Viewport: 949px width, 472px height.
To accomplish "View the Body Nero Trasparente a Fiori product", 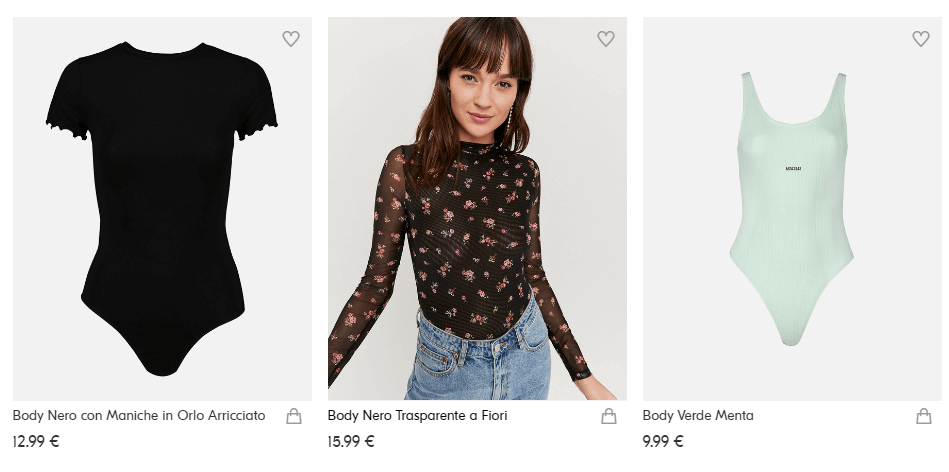I will (x=417, y=415).
